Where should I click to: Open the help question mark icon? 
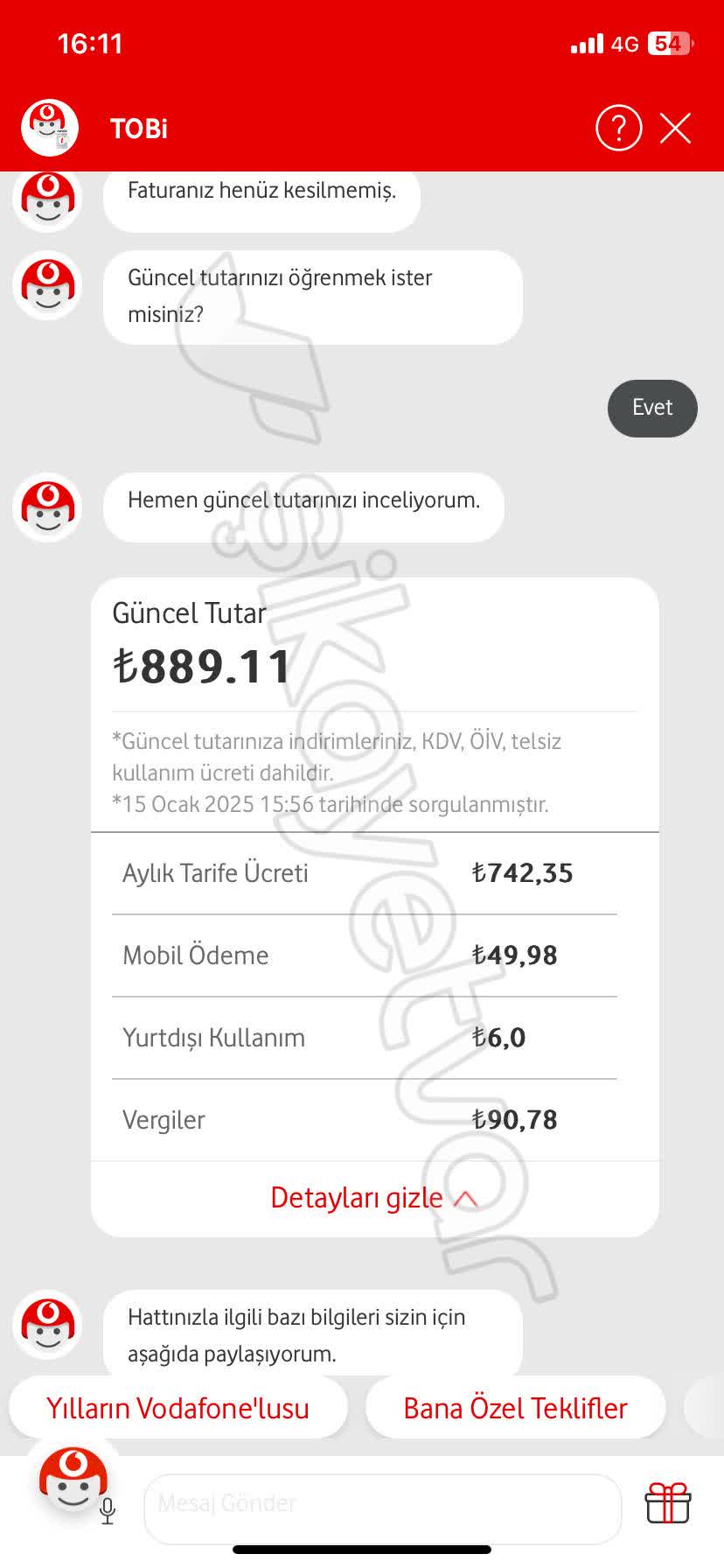click(618, 127)
